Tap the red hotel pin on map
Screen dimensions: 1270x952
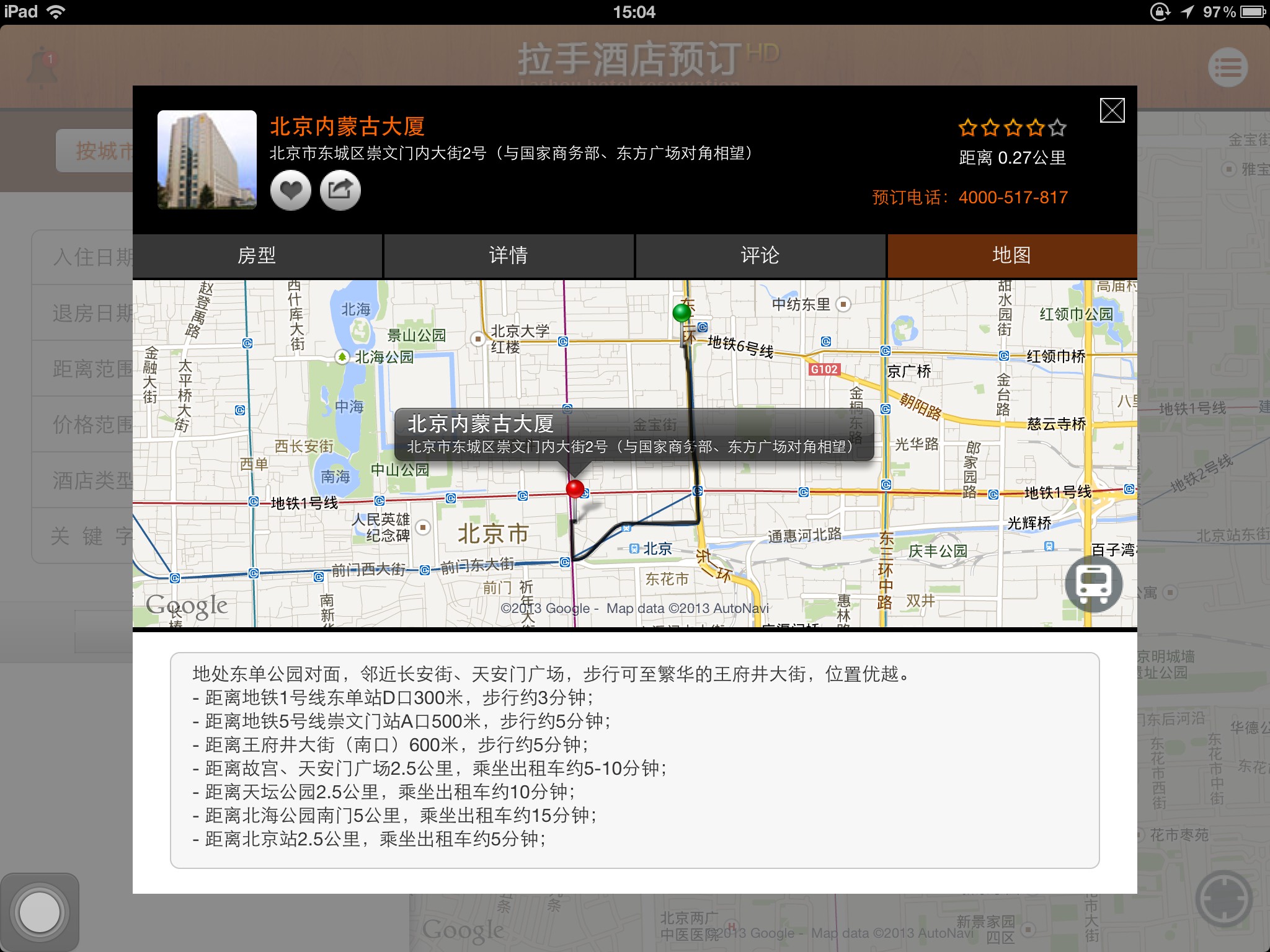coord(575,490)
